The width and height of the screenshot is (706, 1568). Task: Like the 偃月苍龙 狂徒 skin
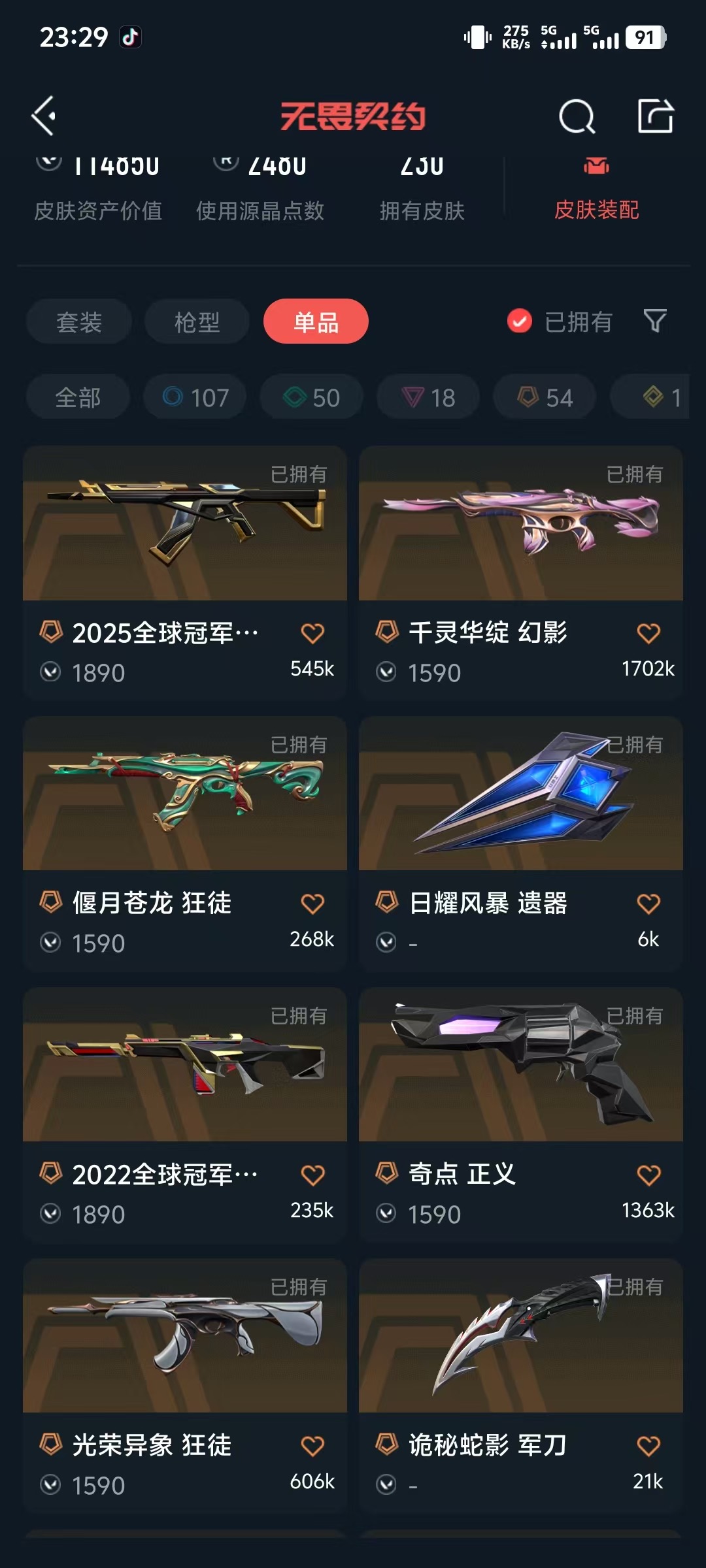pyautogui.click(x=312, y=904)
